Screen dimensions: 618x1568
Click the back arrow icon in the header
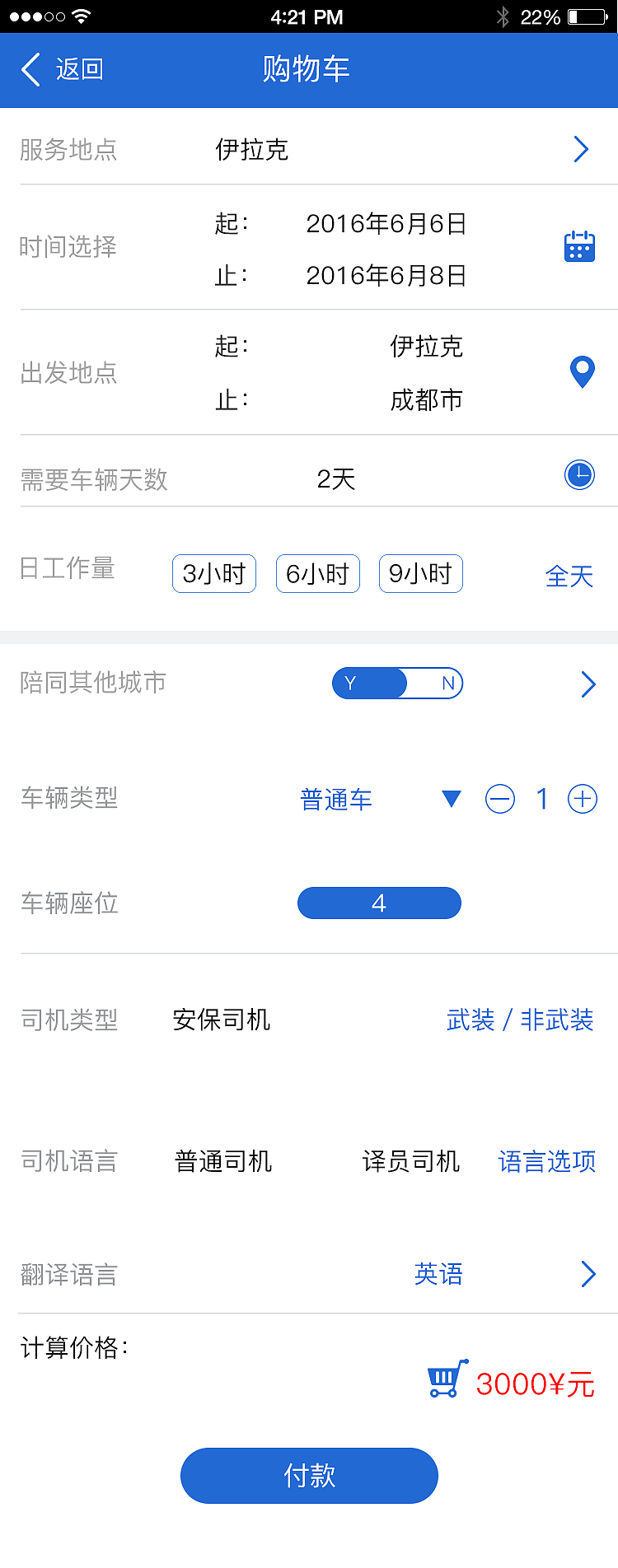click(x=30, y=70)
